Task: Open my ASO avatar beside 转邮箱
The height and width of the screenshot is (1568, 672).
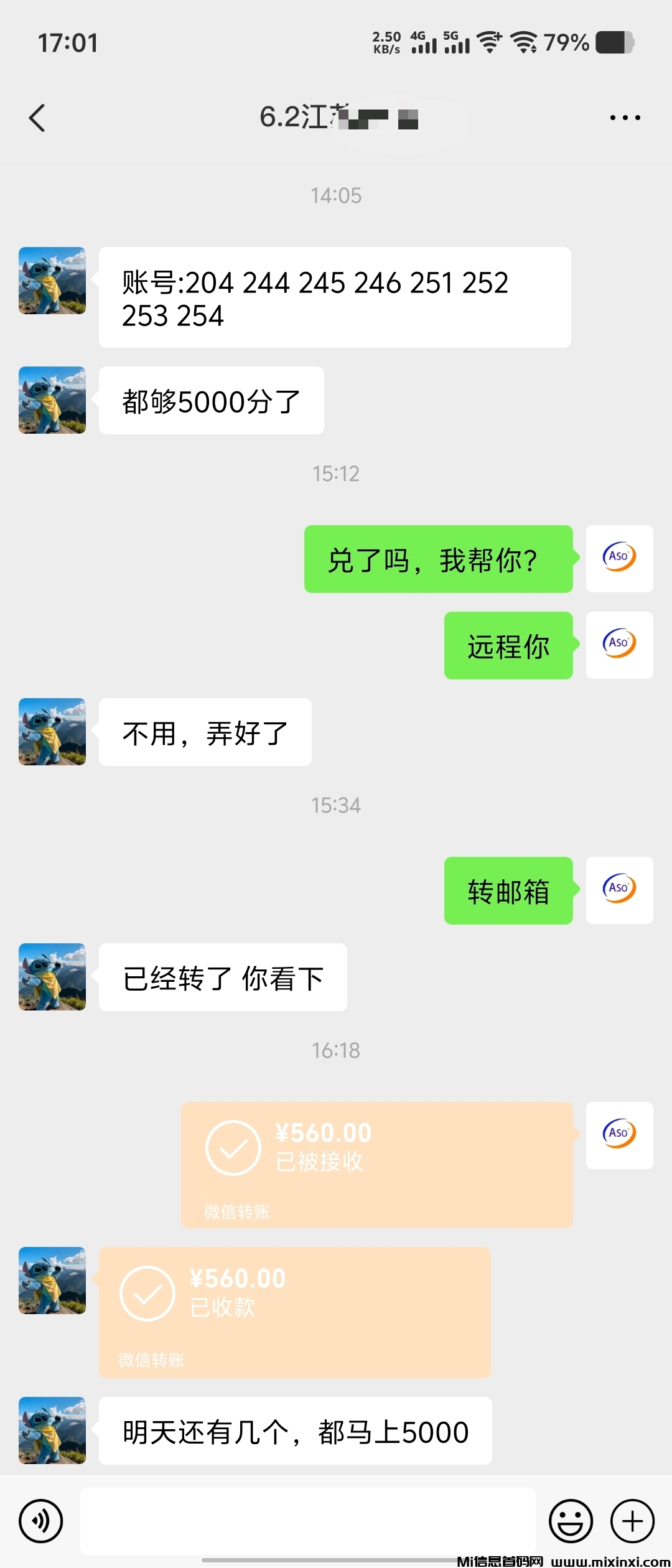Action: click(619, 890)
